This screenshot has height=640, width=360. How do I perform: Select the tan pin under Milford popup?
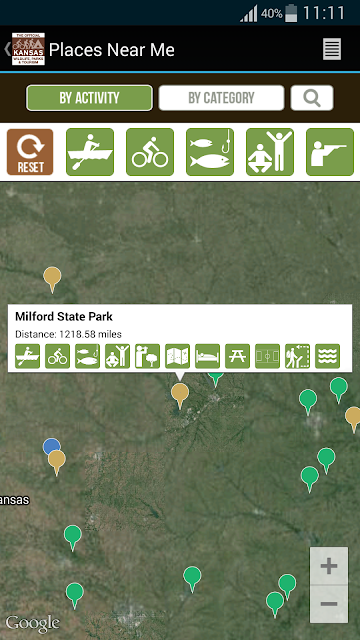coord(180,395)
